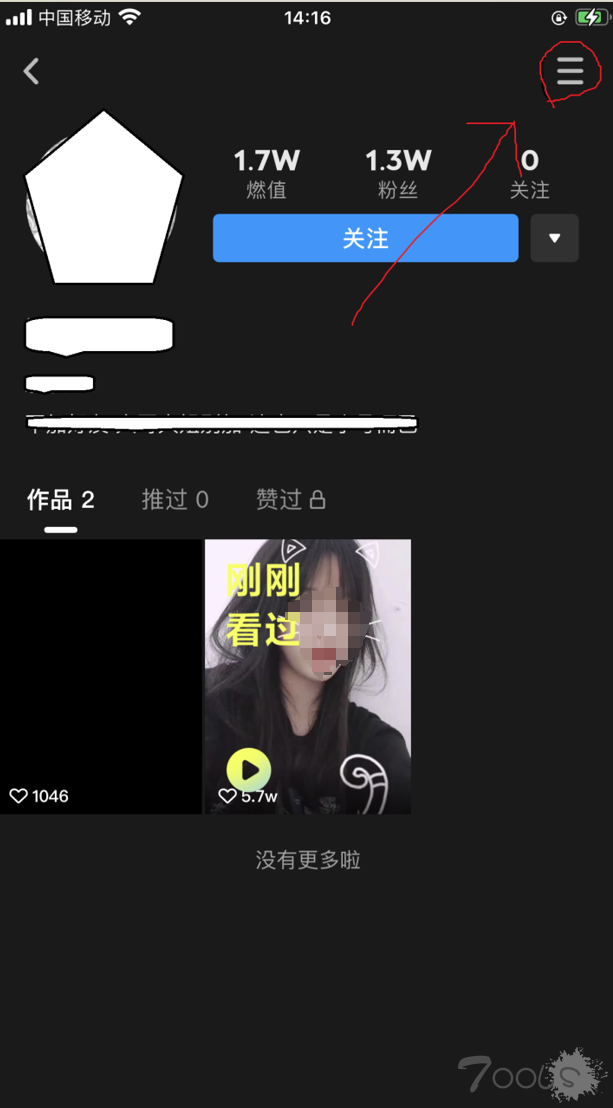
Task: Open the 赞过 locked tab
Action: [x=291, y=500]
